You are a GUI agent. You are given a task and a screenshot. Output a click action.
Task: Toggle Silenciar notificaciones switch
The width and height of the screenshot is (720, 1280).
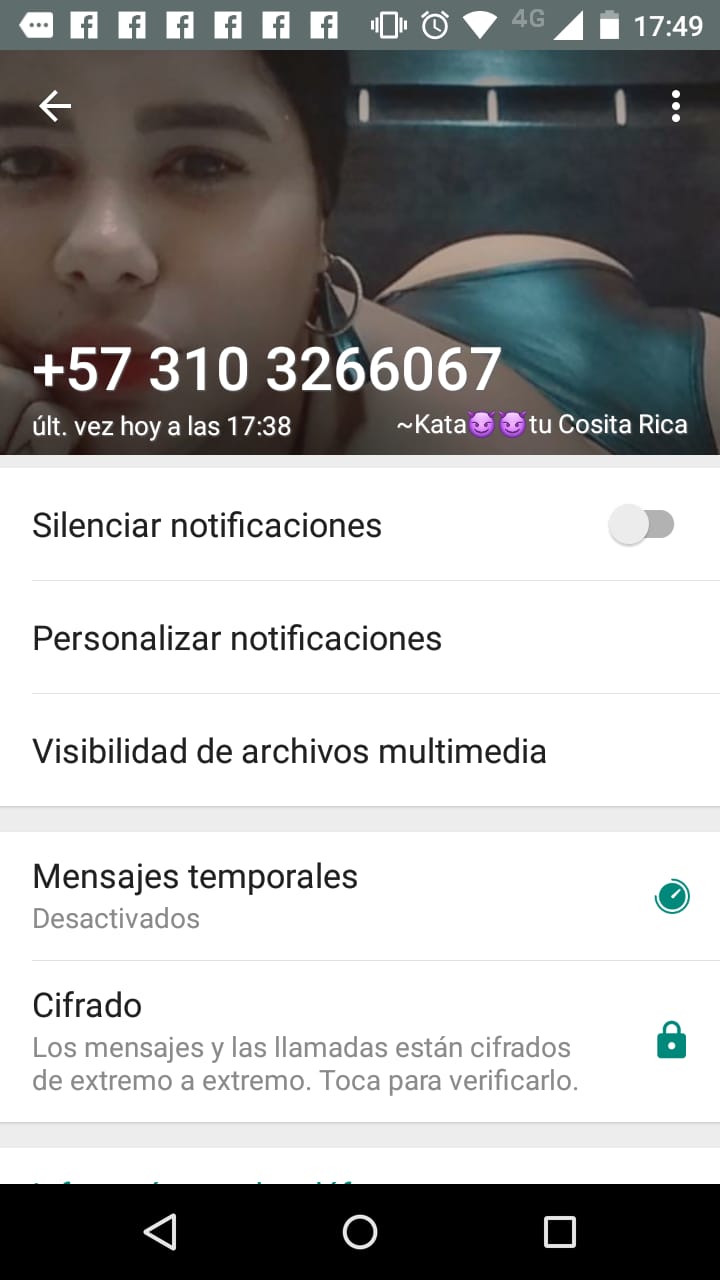click(642, 524)
